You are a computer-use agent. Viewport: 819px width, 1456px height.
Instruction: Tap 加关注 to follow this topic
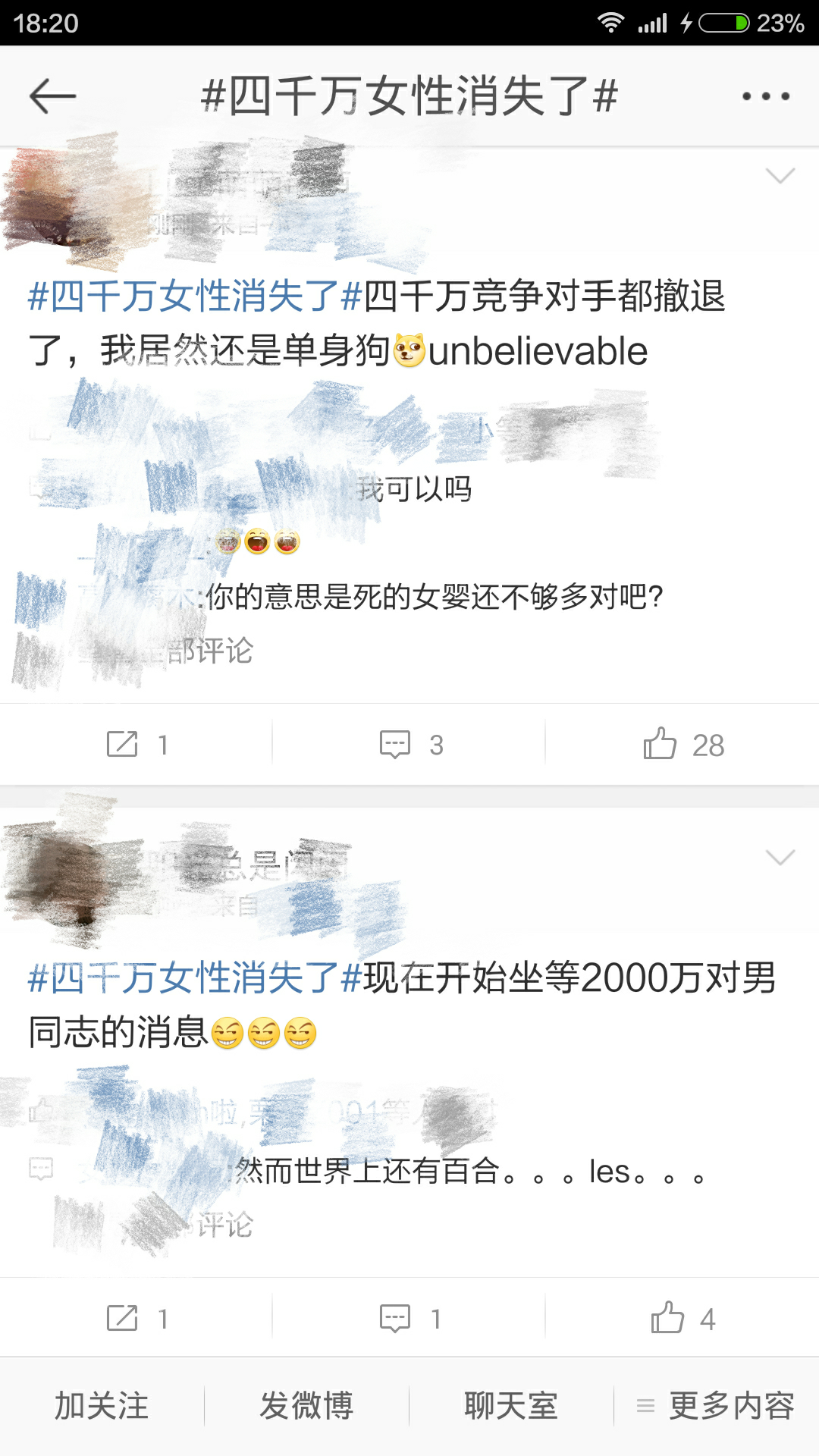(x=102, y=1406)
